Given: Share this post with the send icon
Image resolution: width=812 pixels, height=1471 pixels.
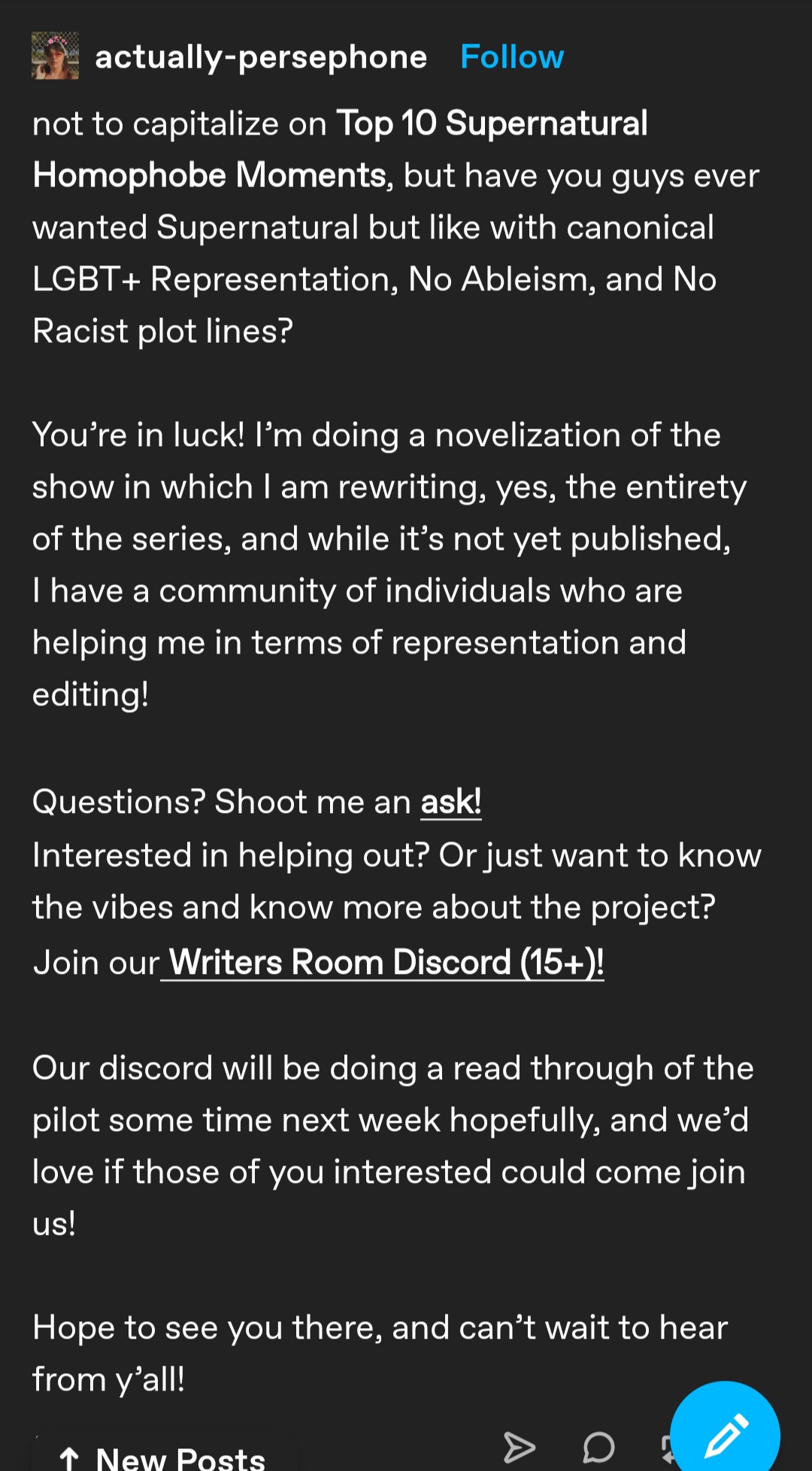Looking at the screenshot, I should point(519,1447).
